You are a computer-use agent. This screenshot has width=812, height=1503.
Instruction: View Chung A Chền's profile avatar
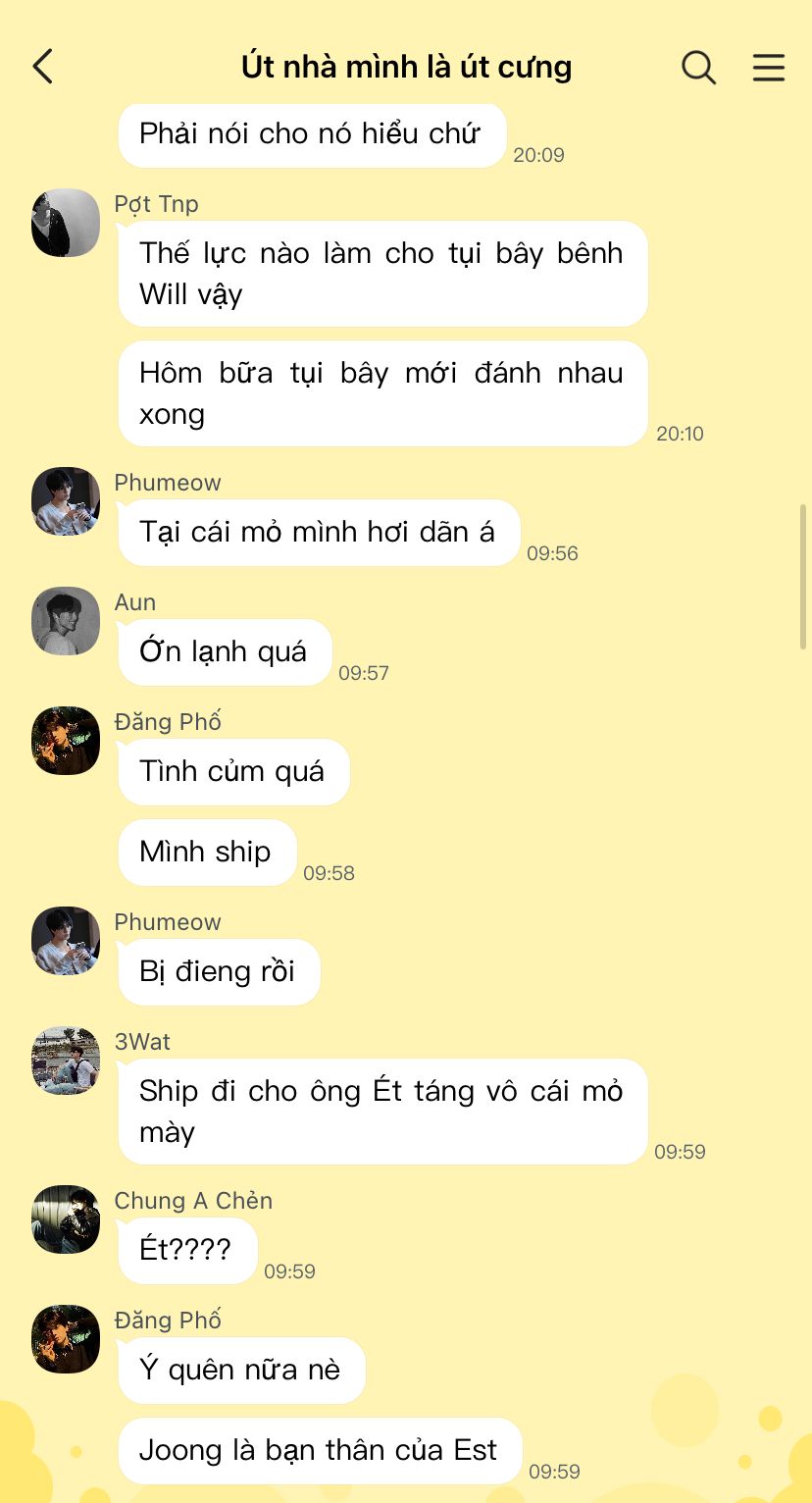pos(66,1219)
